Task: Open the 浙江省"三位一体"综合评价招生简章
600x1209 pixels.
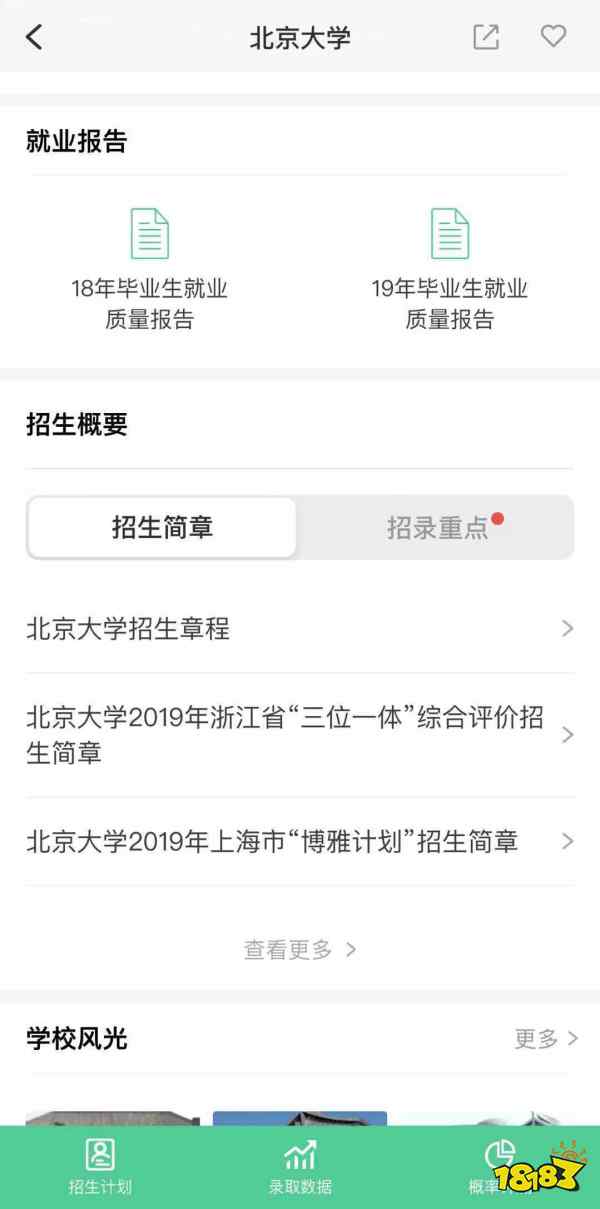Action: click(300, 734)
